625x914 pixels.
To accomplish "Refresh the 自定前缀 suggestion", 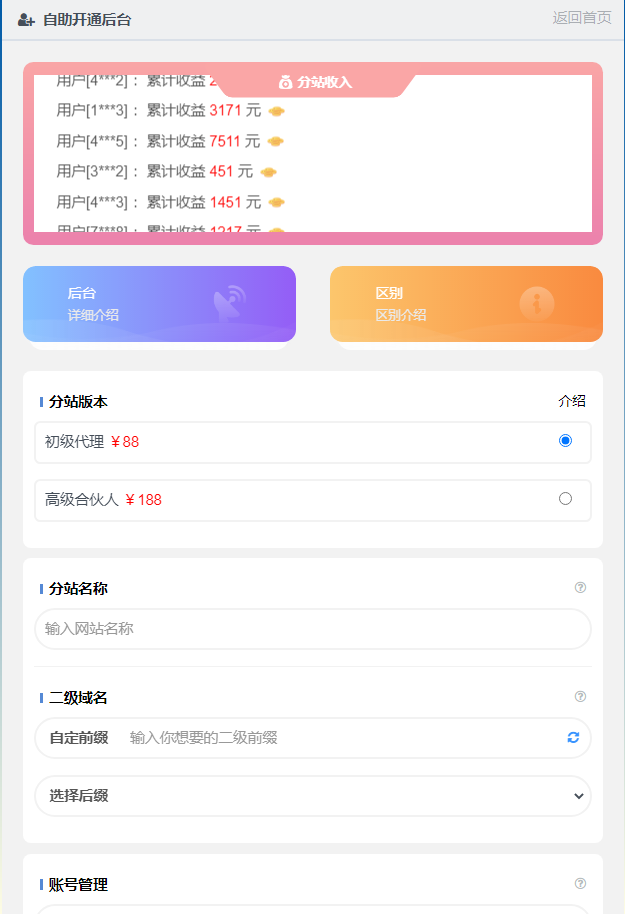I will [573, 738].
